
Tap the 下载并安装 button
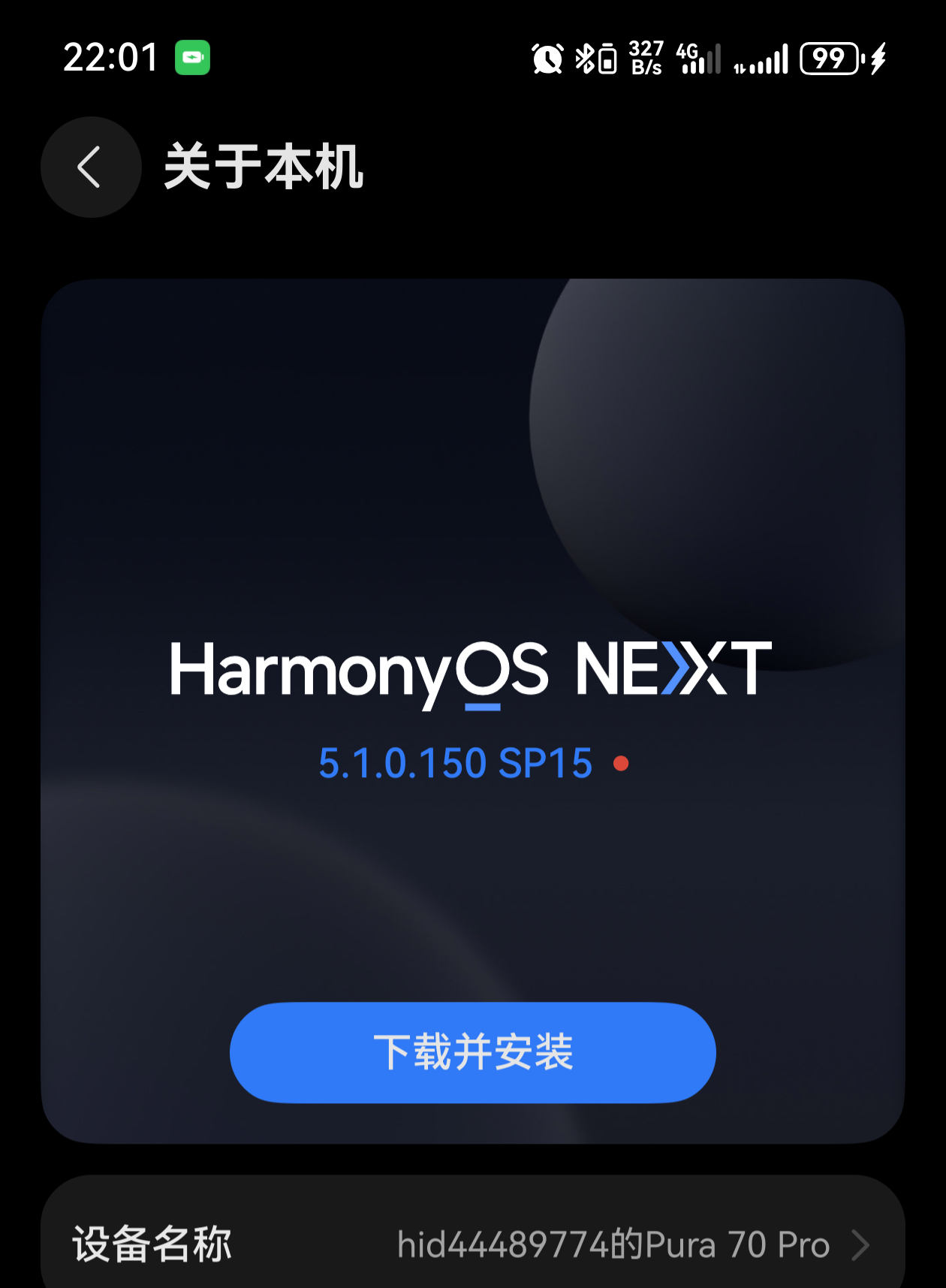(x=472, y=1051)
